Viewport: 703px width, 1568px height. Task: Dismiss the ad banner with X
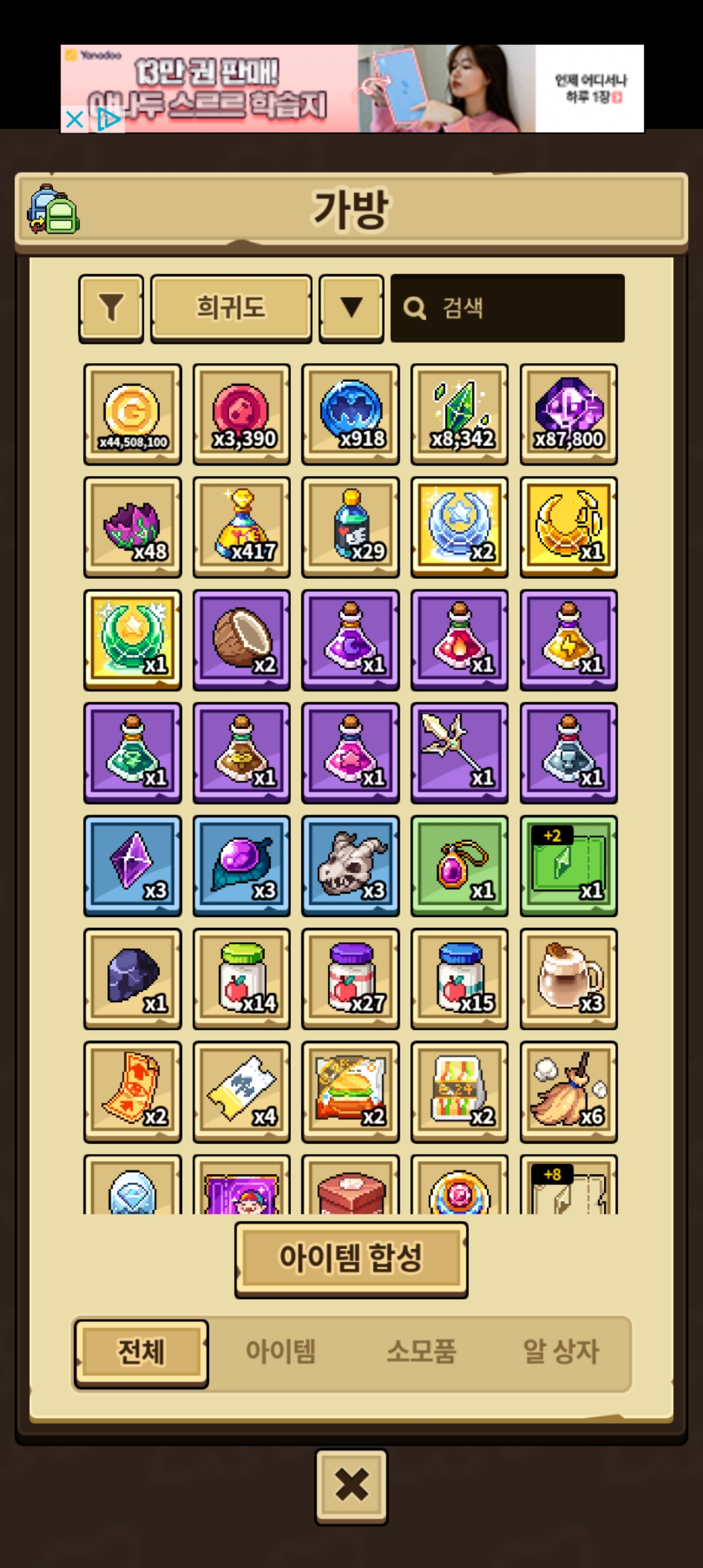click(75, 120)
